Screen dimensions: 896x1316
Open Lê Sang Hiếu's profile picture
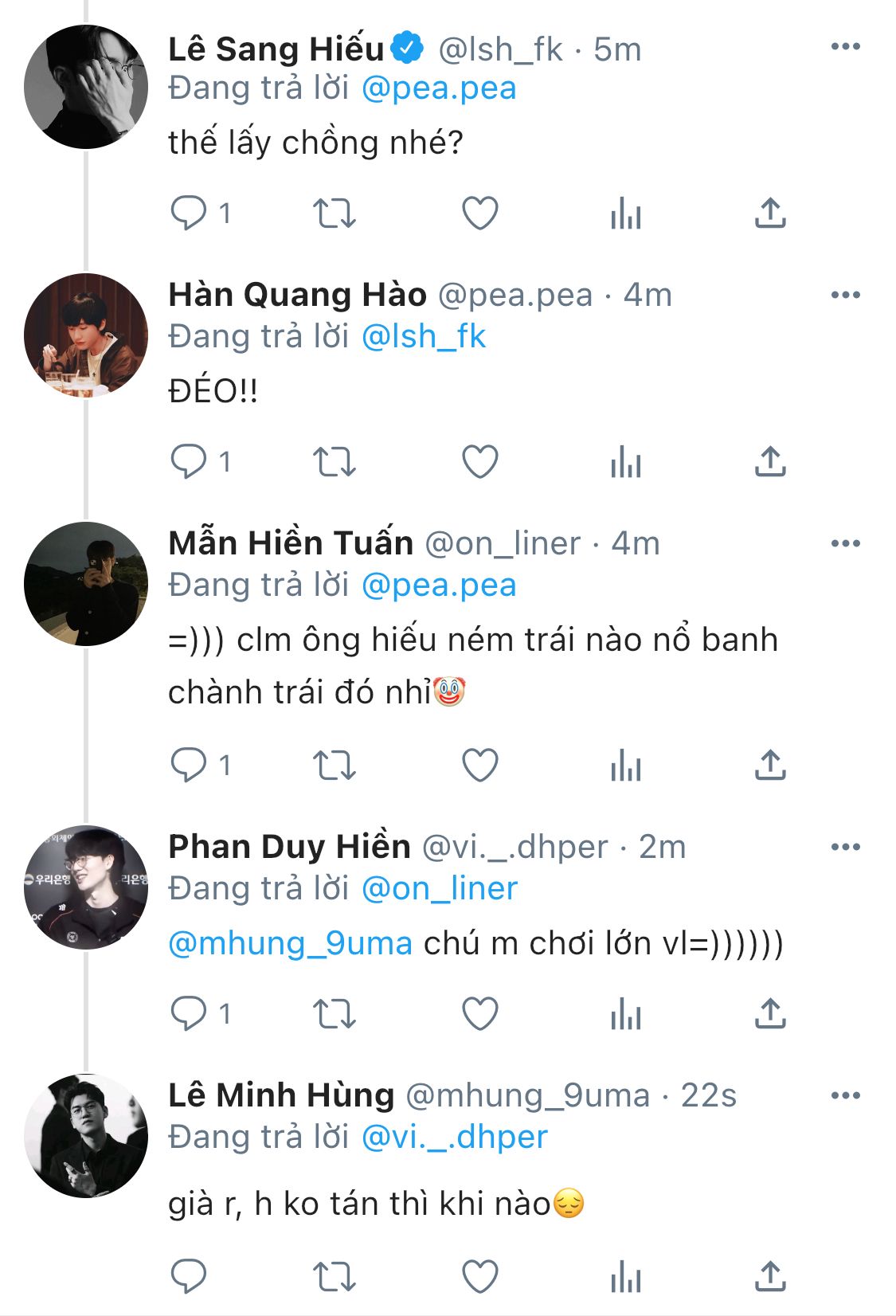[x=86, y=87]
